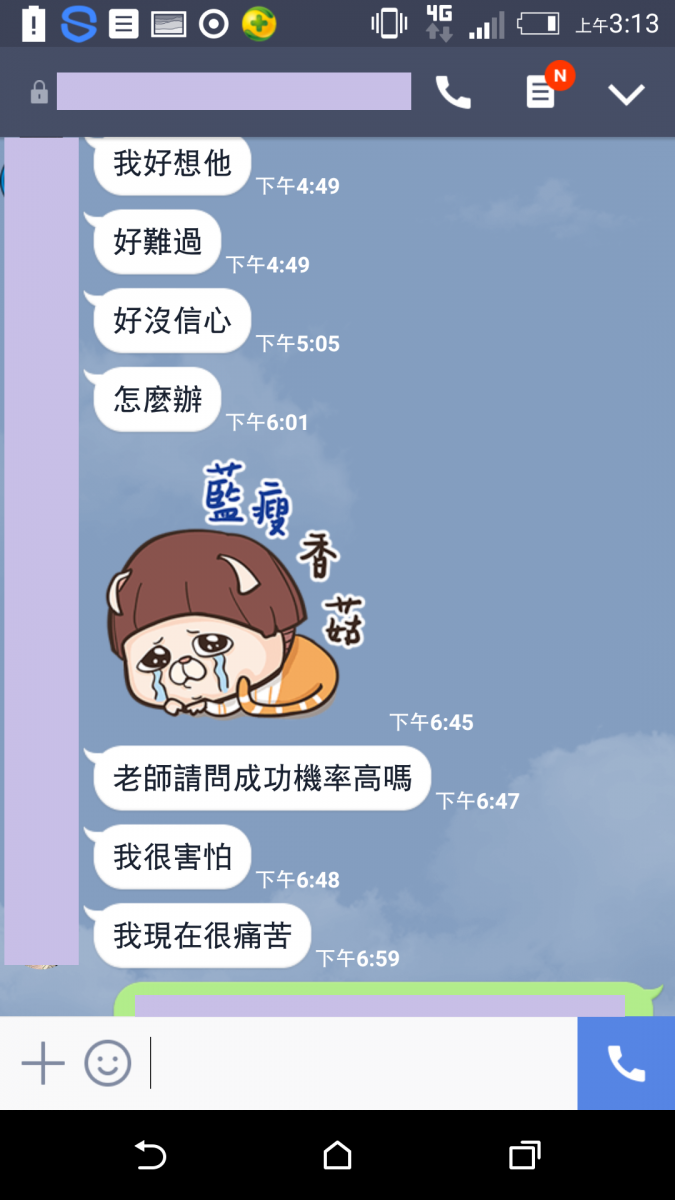Open the recent apps overview
Viewport: 675px width, 1200px height.
[x=524, y=1155]
